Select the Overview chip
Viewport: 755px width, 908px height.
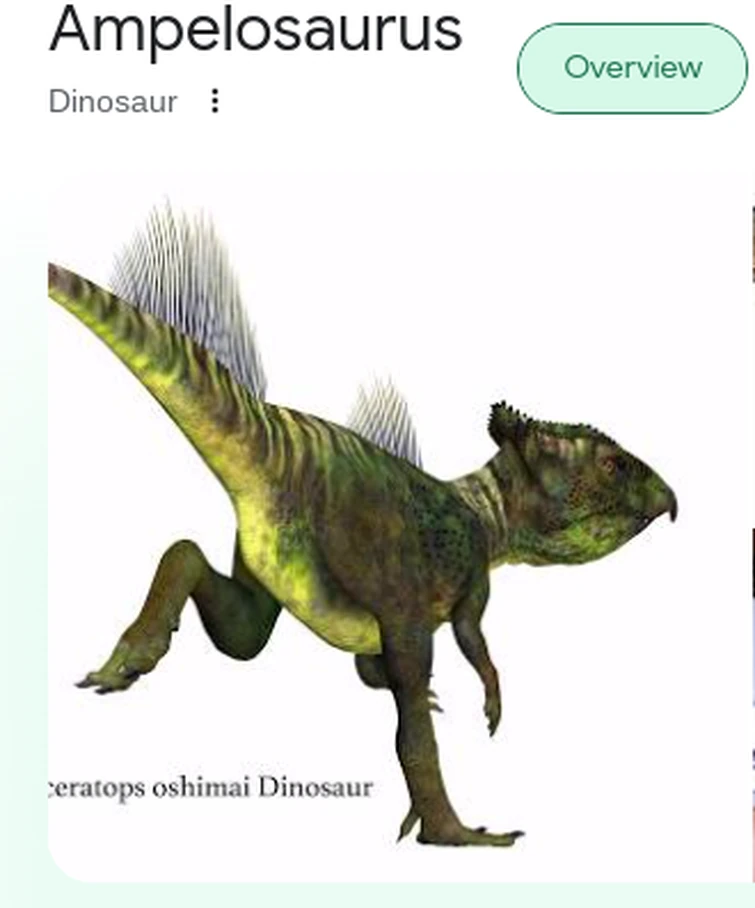point(632,68)
